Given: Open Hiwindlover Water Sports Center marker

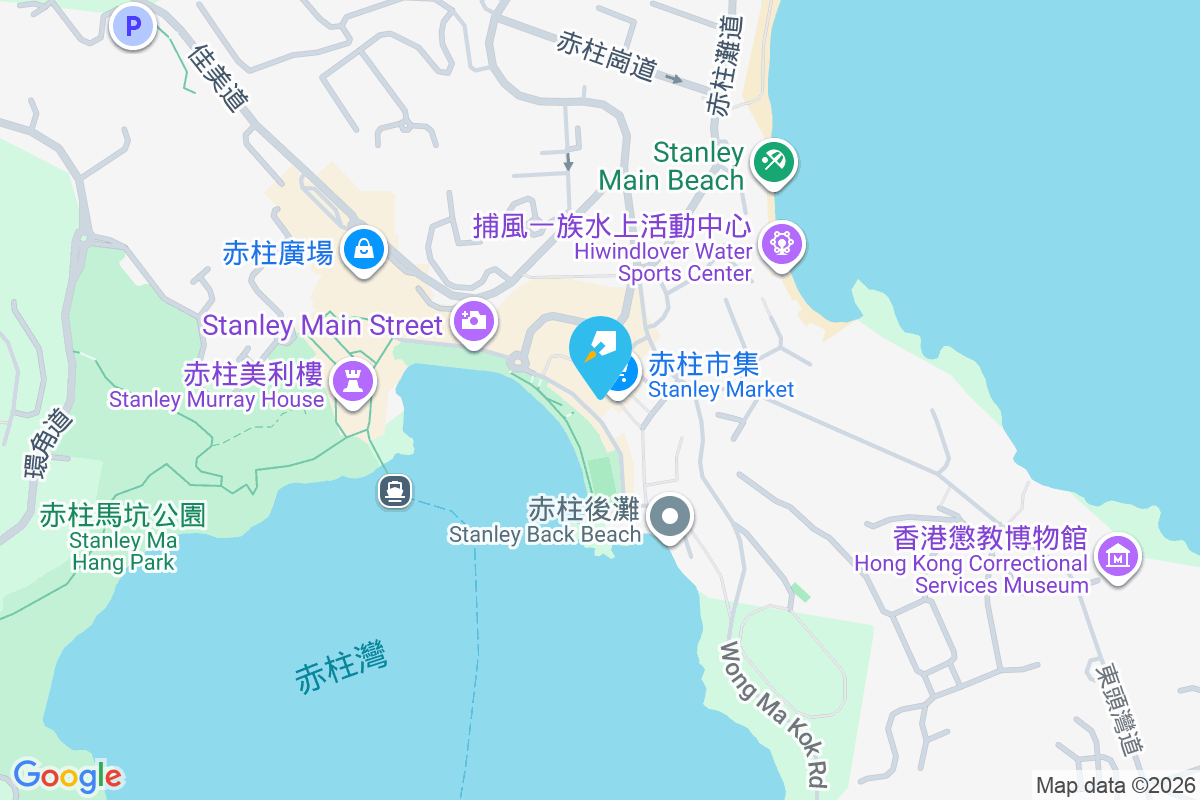Looking at the screenshot, I should (782, 243).
